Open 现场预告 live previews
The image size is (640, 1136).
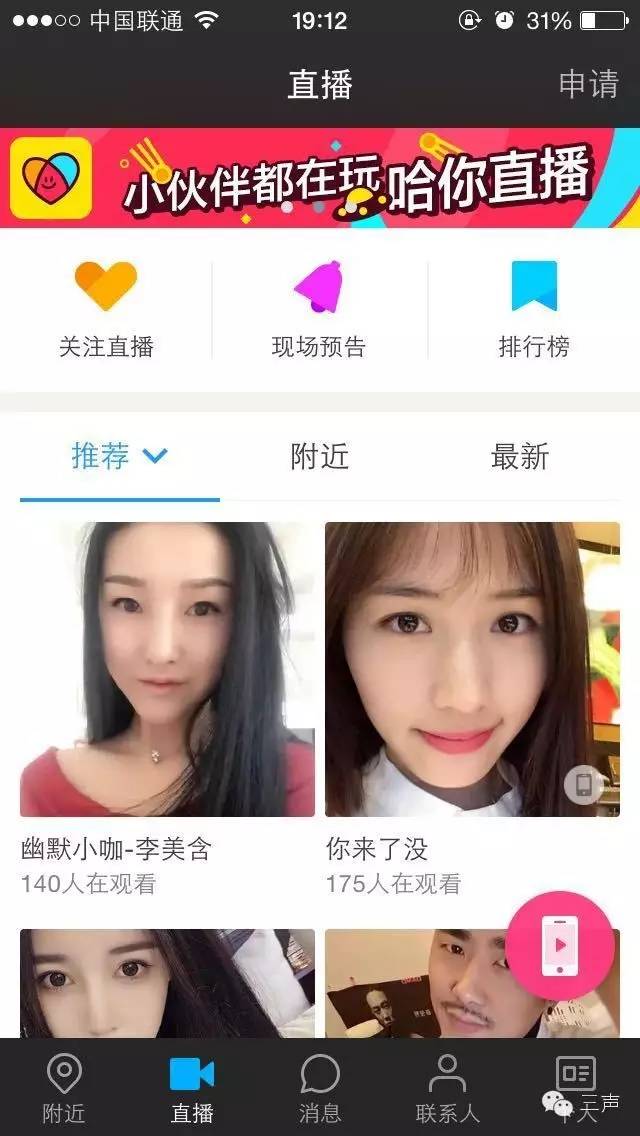pos(319,308)
